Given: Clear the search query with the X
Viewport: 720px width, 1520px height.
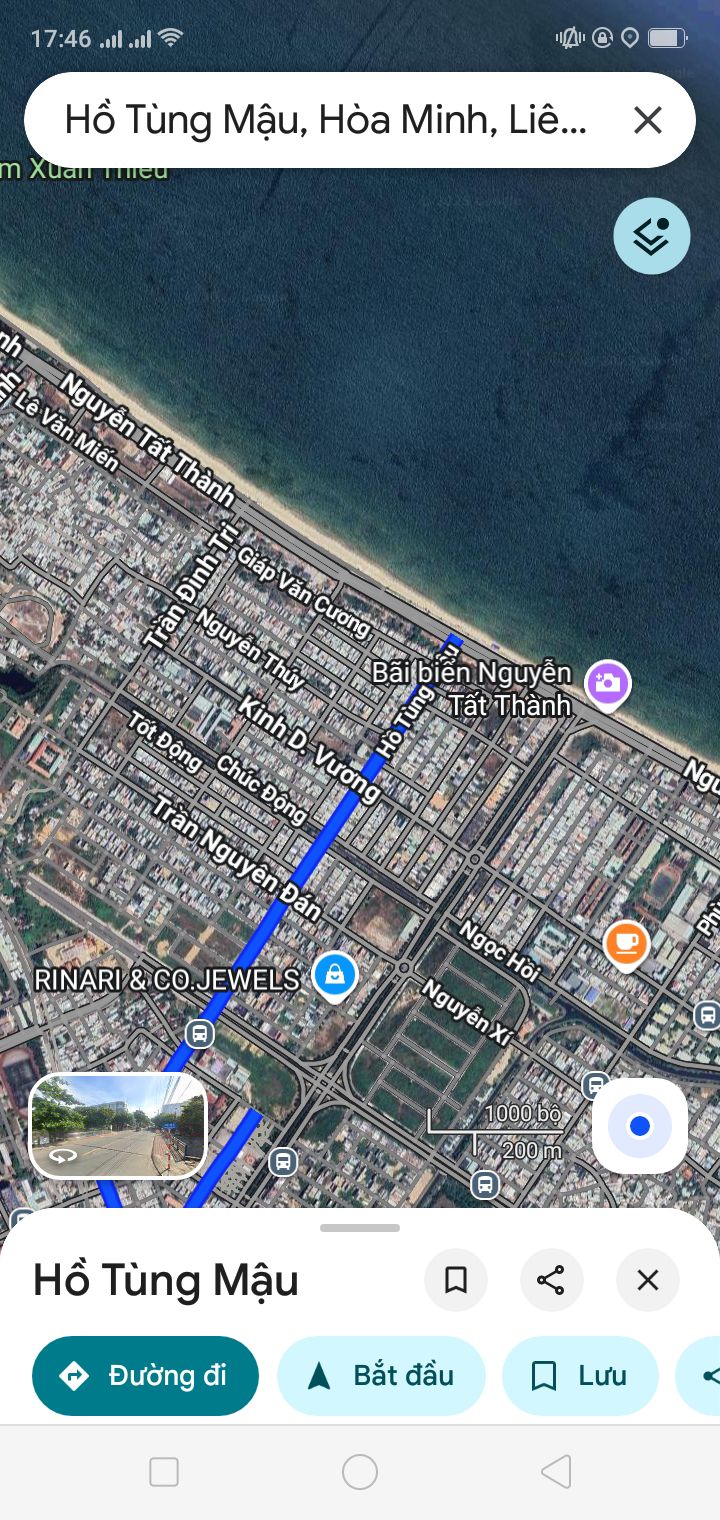Looking at the screenshot, I should click(x=648, y=121).
